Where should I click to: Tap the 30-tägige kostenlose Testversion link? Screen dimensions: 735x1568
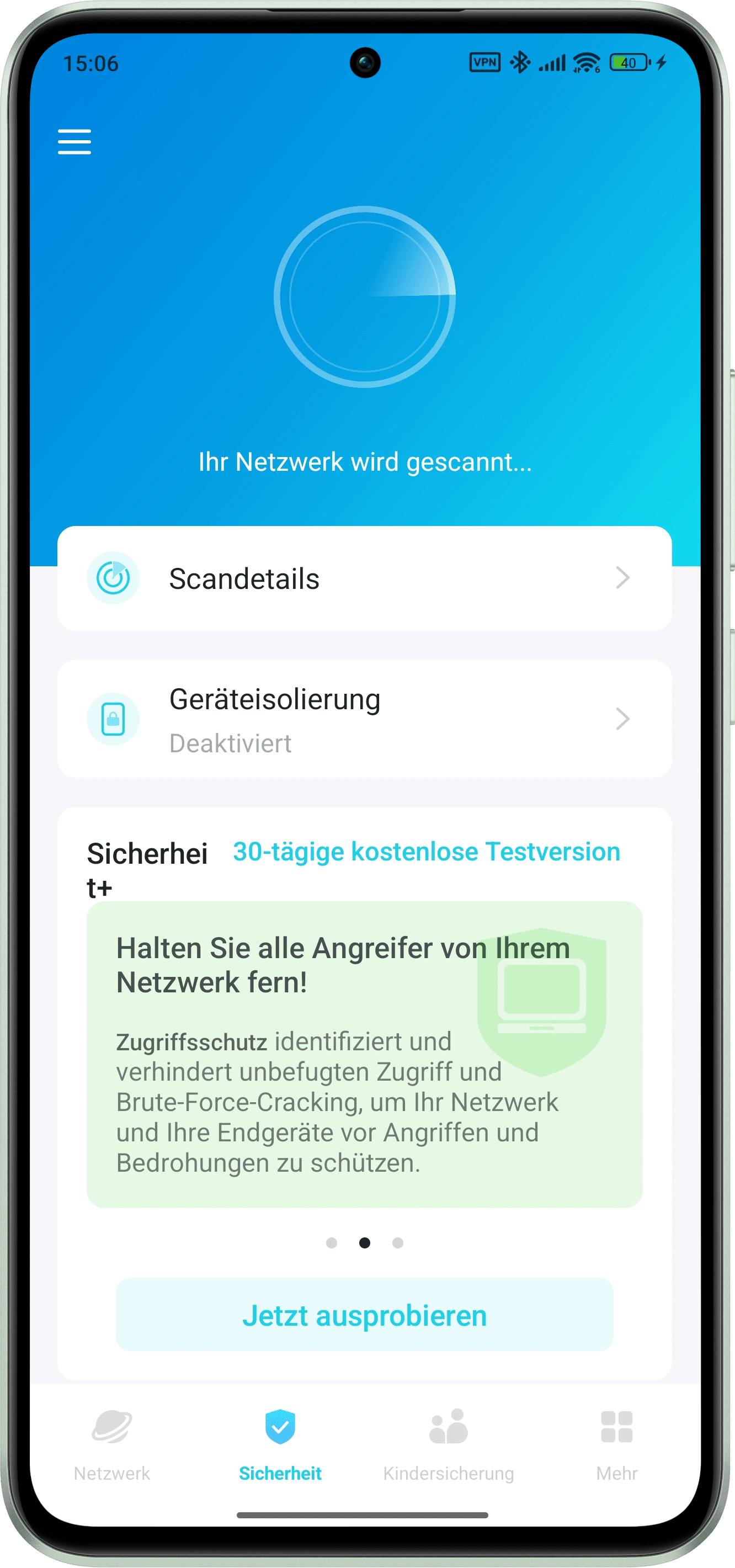coord(426,852)
